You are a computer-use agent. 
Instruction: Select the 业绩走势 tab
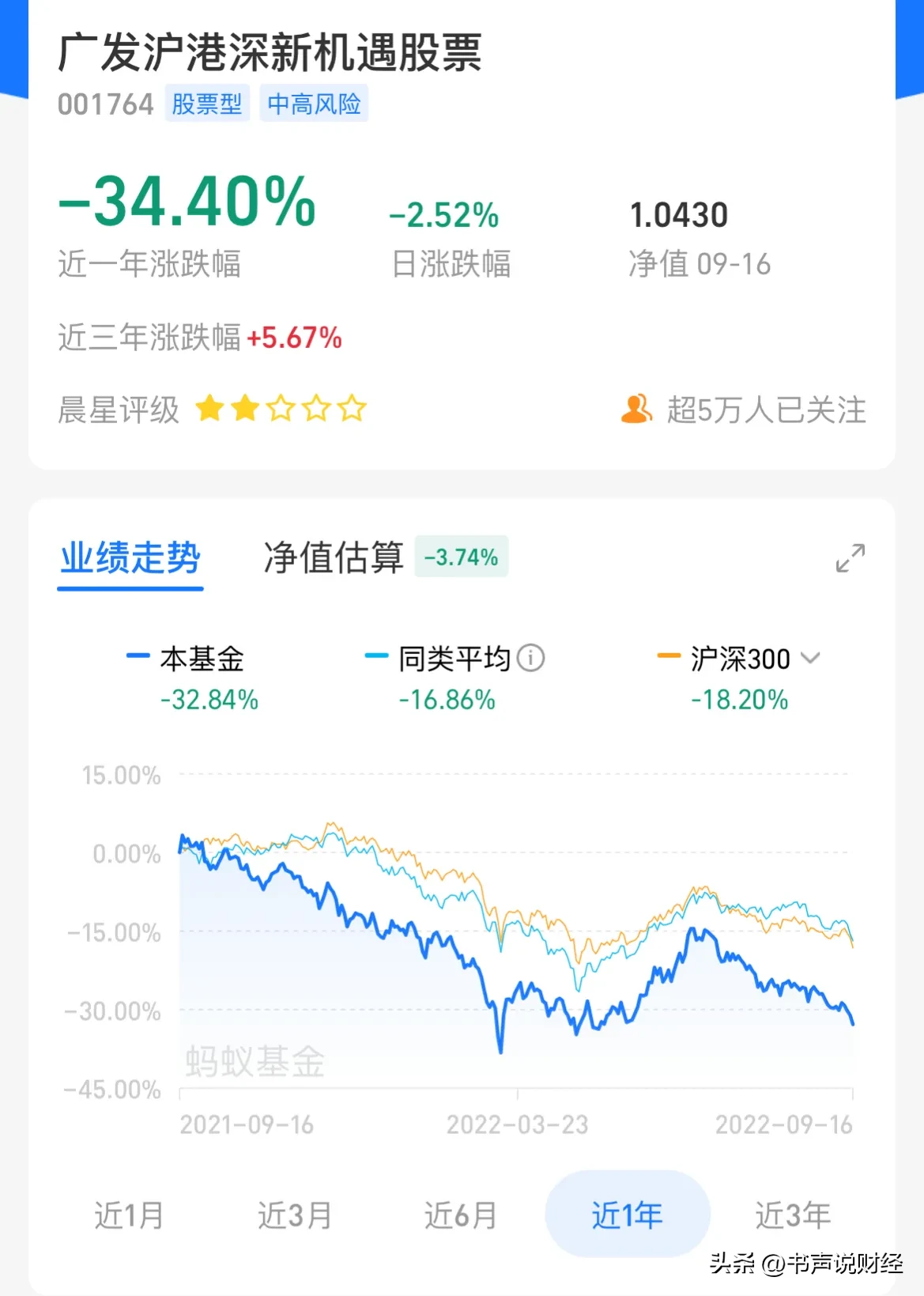coord(130,557)
